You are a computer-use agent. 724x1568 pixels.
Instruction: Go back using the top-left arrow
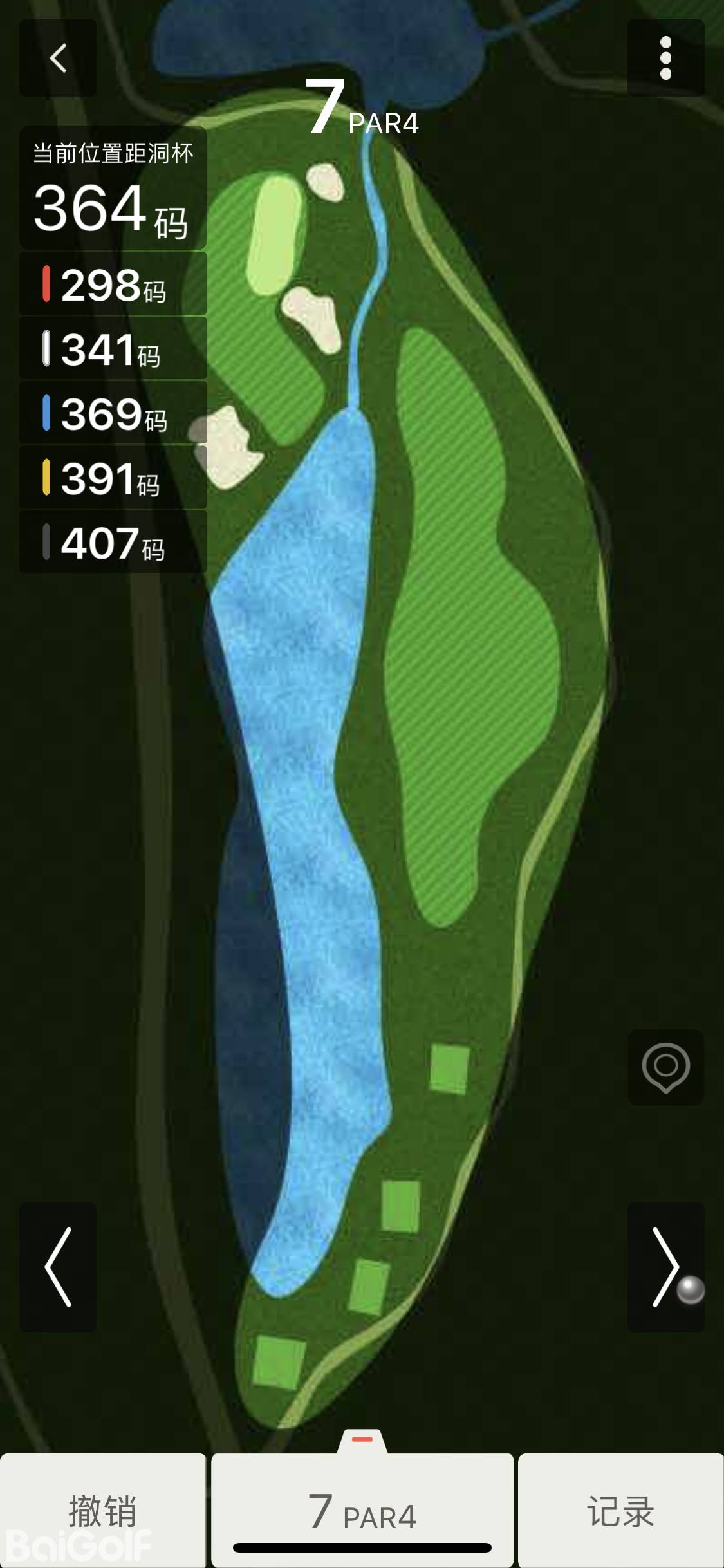pyautogui.click(x=58, y=58)
